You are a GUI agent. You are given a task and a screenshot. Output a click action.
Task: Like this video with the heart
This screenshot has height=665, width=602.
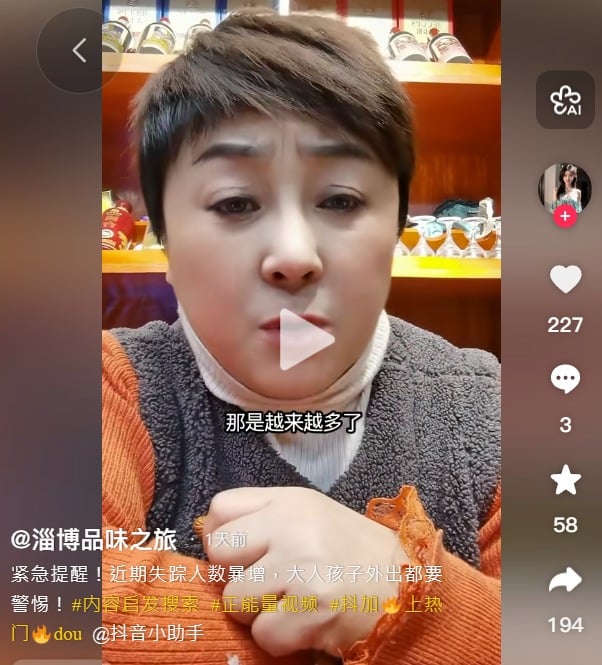(565, 279)
